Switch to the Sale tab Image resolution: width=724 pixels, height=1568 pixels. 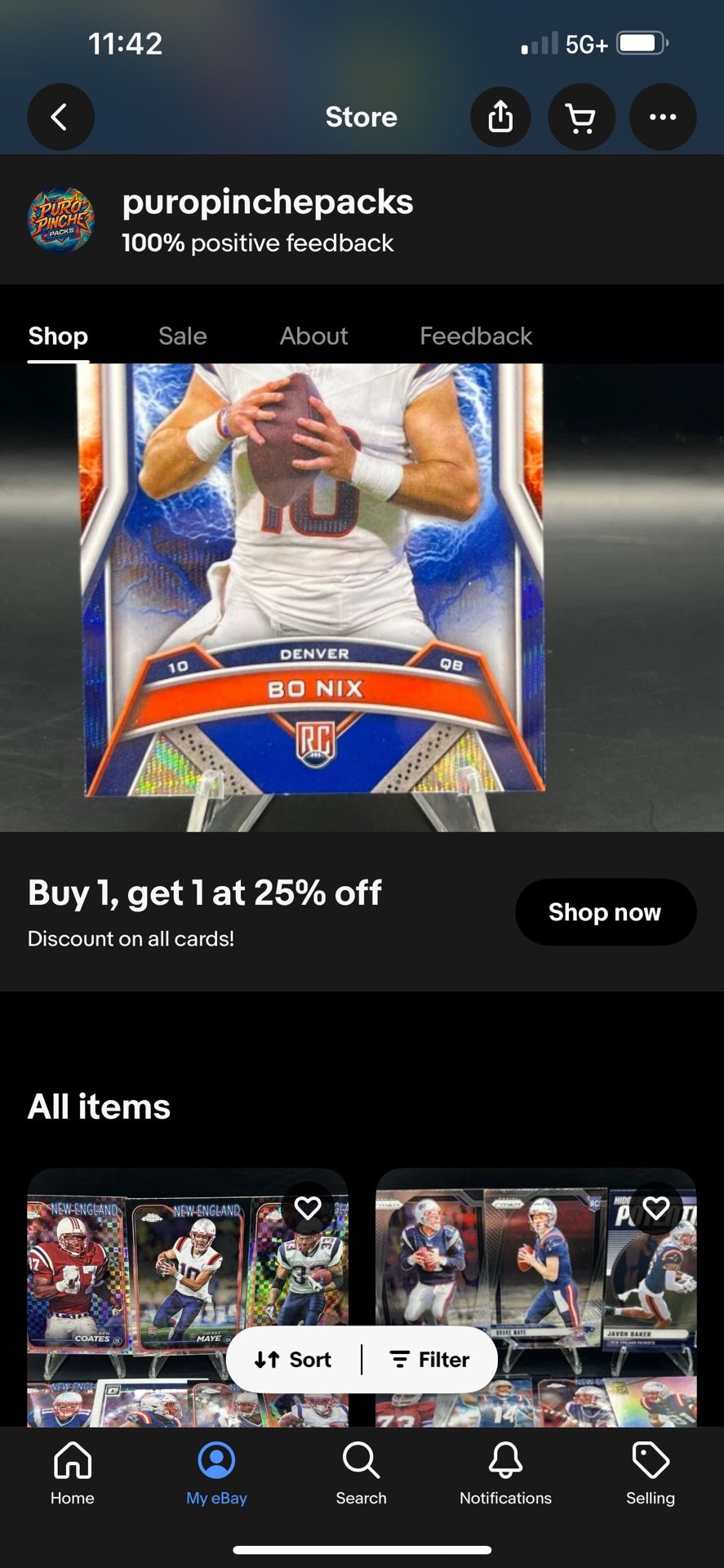[182, 336]
